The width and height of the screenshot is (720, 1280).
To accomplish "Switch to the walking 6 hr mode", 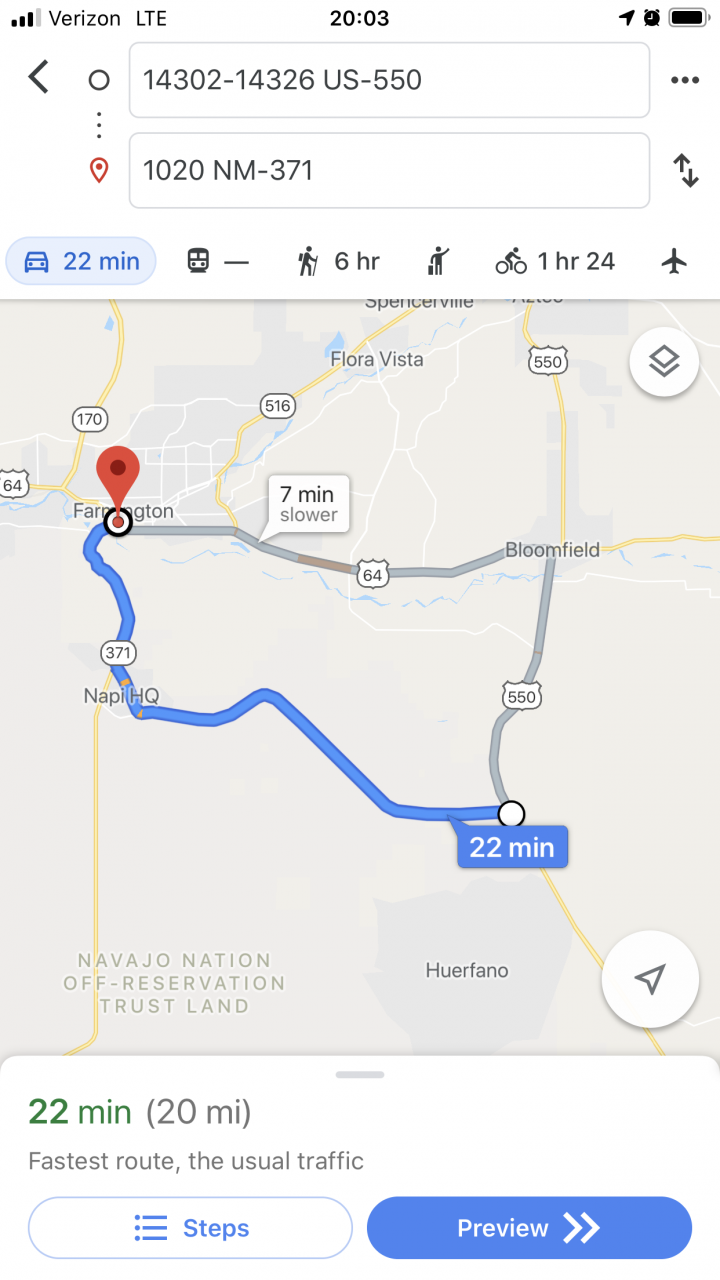I will click(x=338, y=262).
